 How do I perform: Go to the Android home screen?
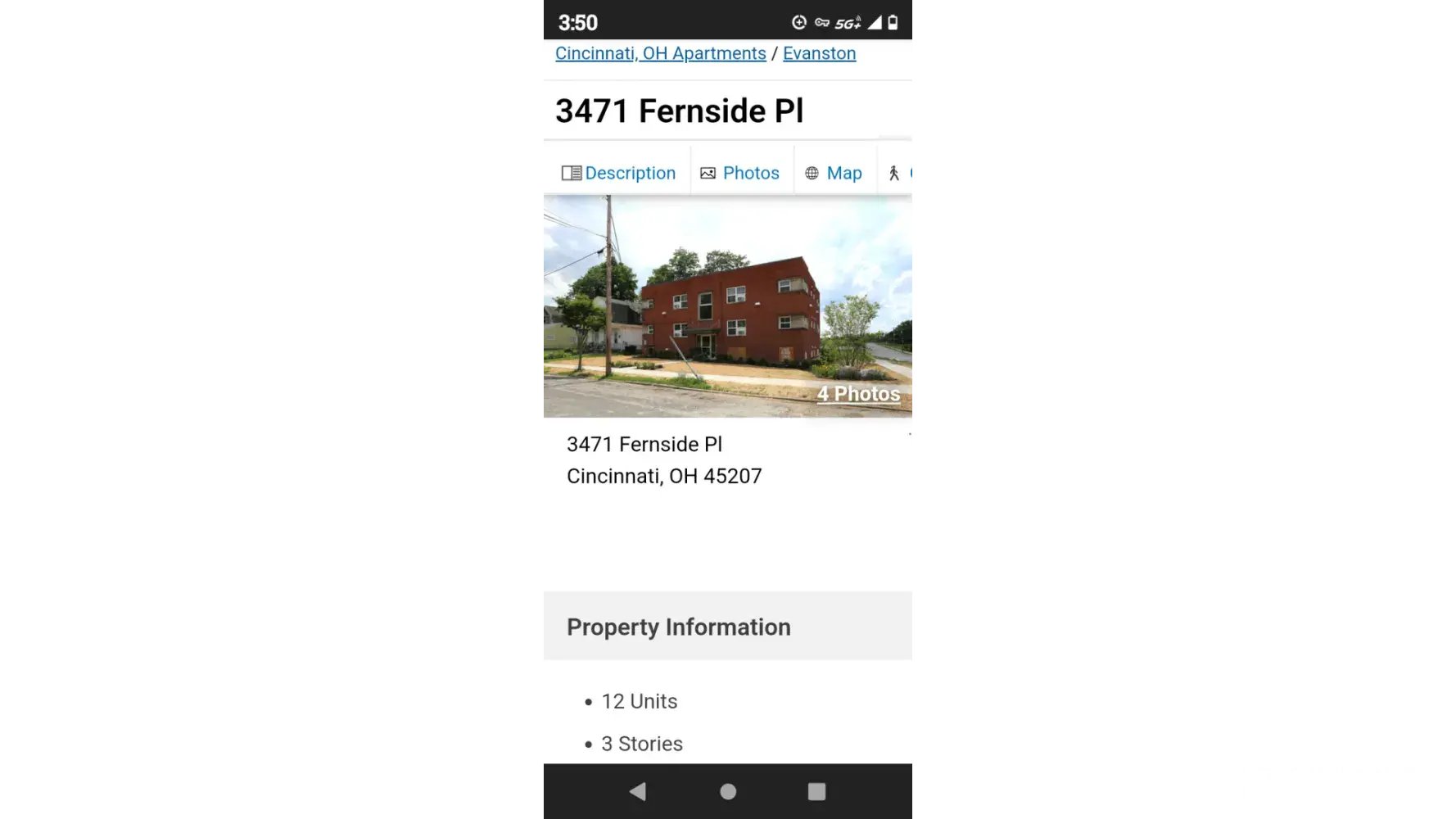(728, 791)
